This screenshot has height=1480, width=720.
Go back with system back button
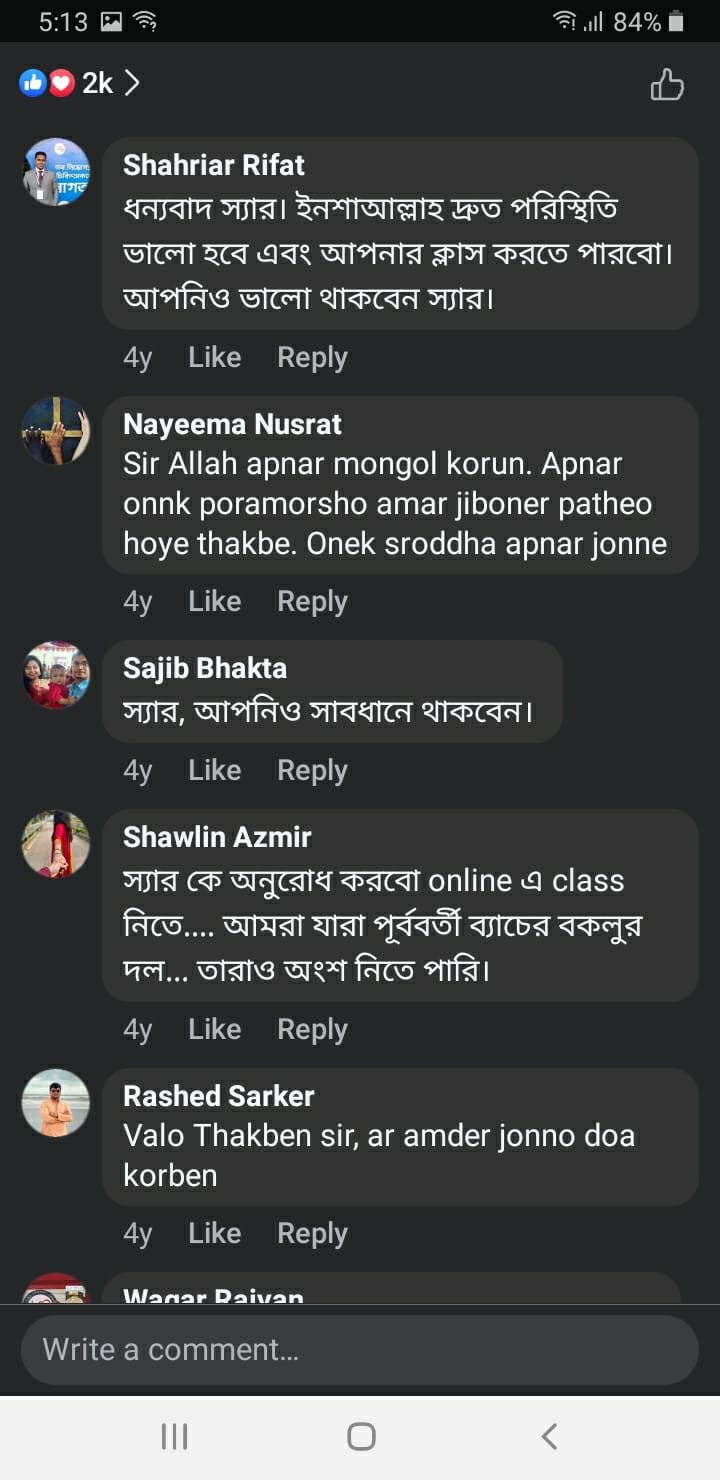[548, 1437]
